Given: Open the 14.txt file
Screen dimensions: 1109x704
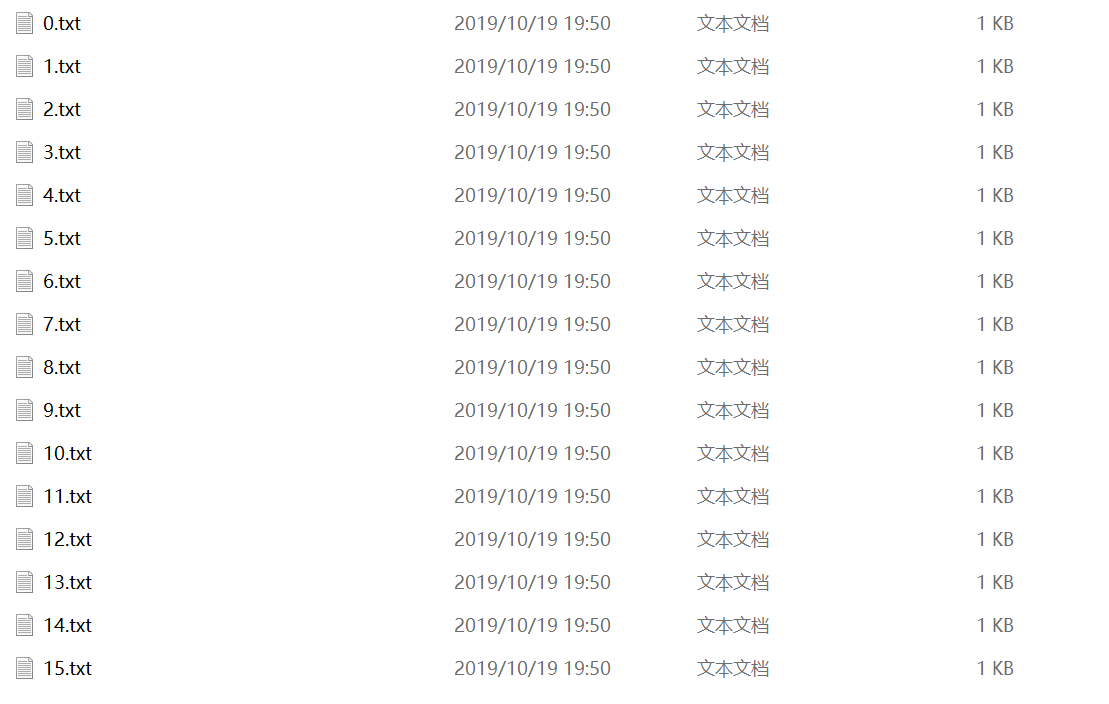Looking at the screenshot, I should click(x=67, y=625).
